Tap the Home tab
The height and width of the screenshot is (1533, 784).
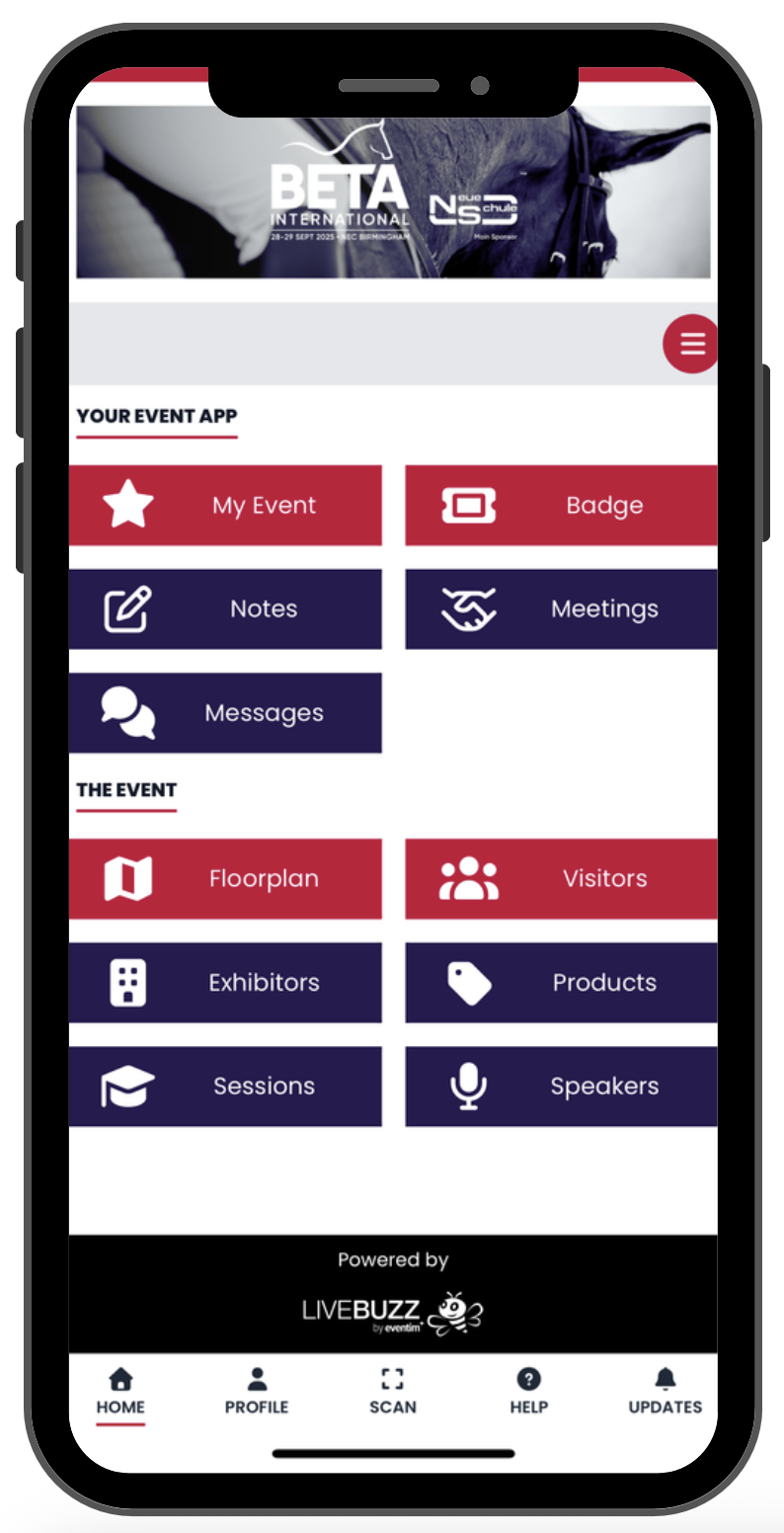coord(120,1392)
